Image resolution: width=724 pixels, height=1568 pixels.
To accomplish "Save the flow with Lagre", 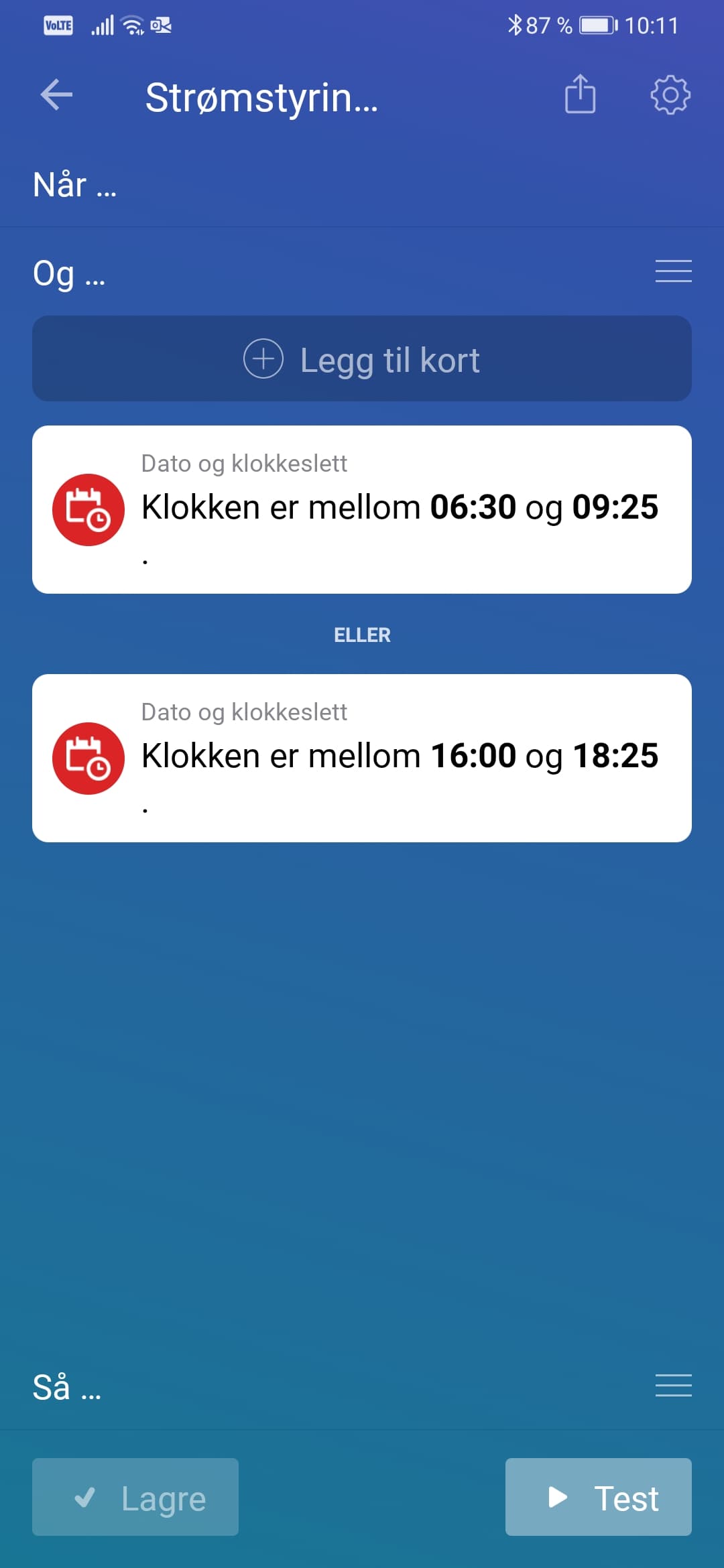I will (x=135, y=1497).
